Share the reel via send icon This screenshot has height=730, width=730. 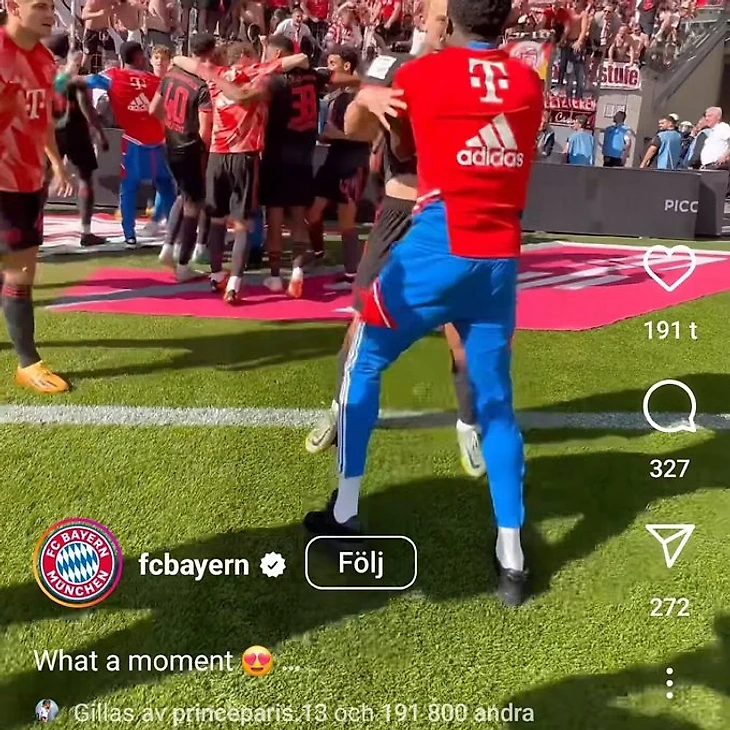(x=669, y=545)
